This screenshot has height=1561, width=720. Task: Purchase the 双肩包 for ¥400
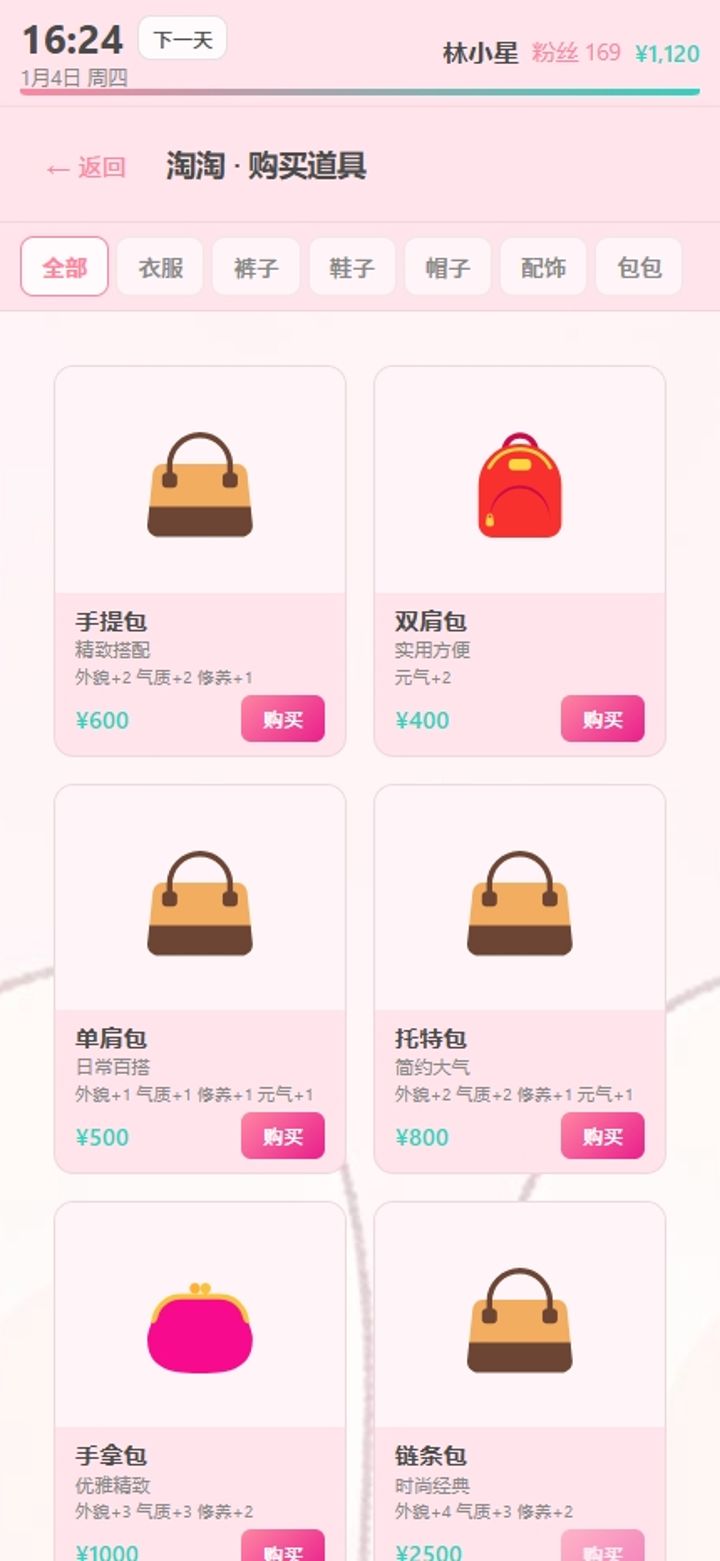tap(602, 719)
